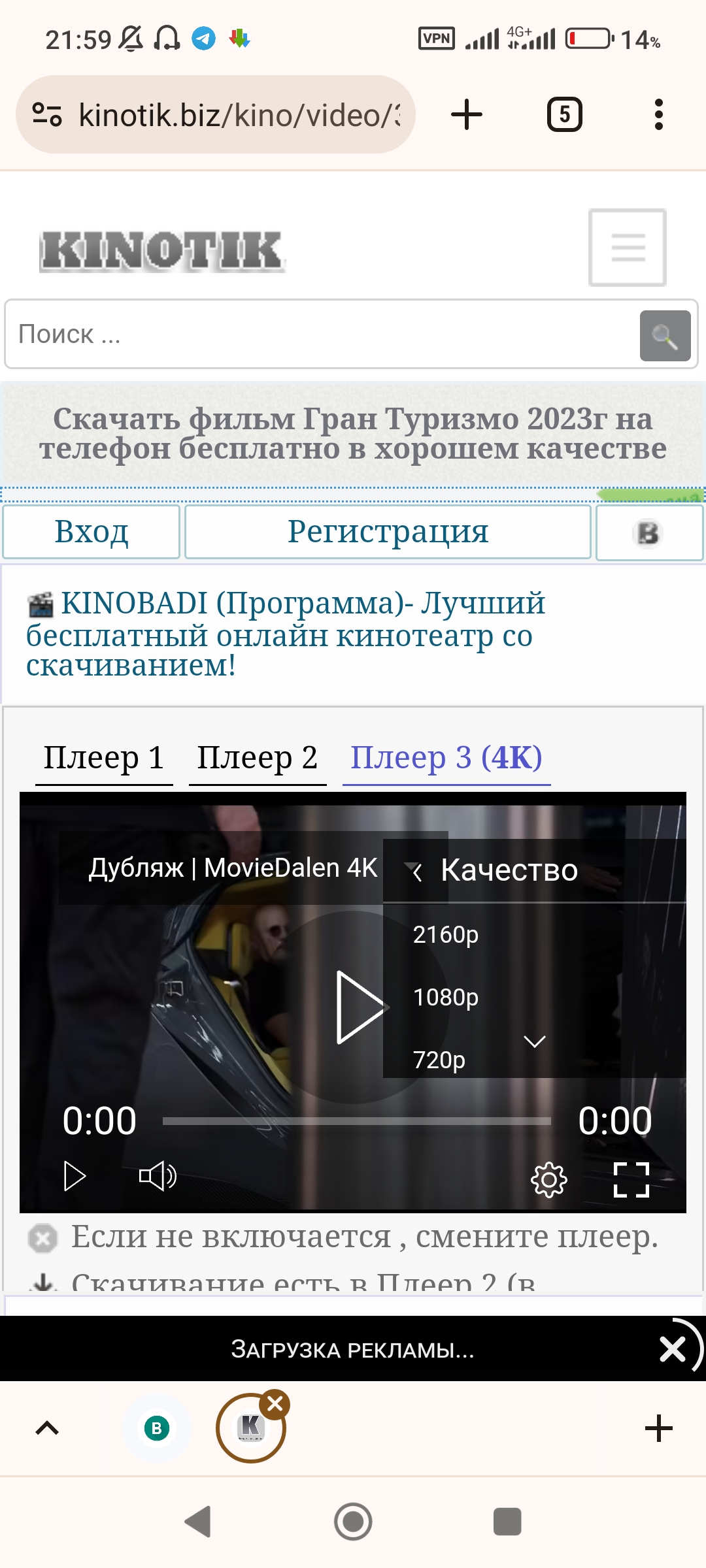Open the site hamburger menu
Screen dimensions: 706x1568
tap(628, 248)
